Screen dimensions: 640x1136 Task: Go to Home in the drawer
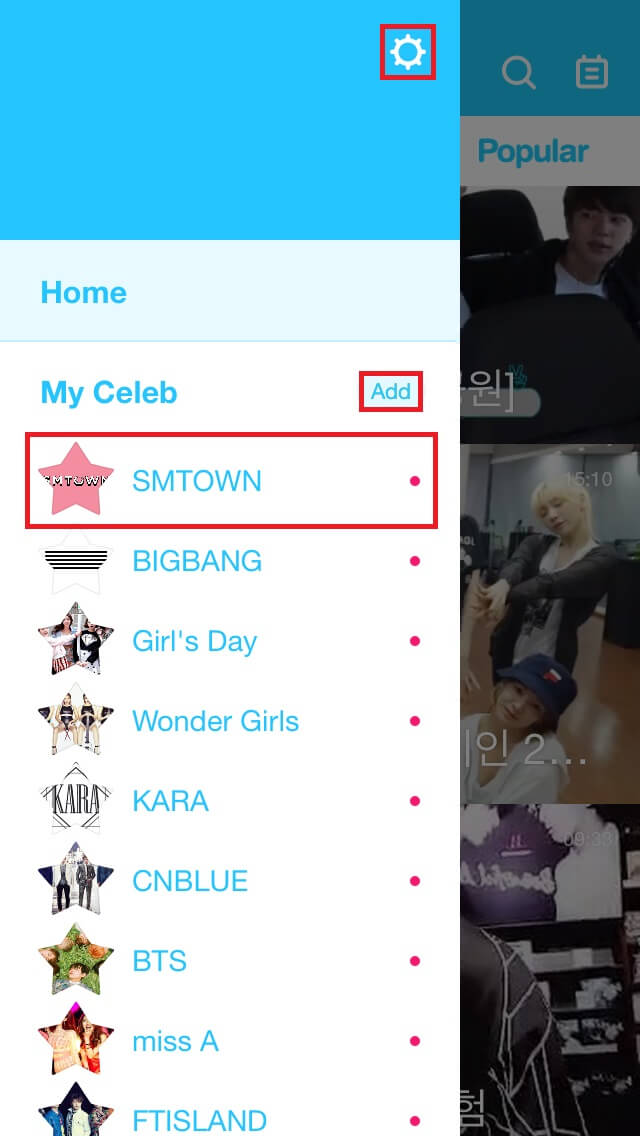coord(84,293)
